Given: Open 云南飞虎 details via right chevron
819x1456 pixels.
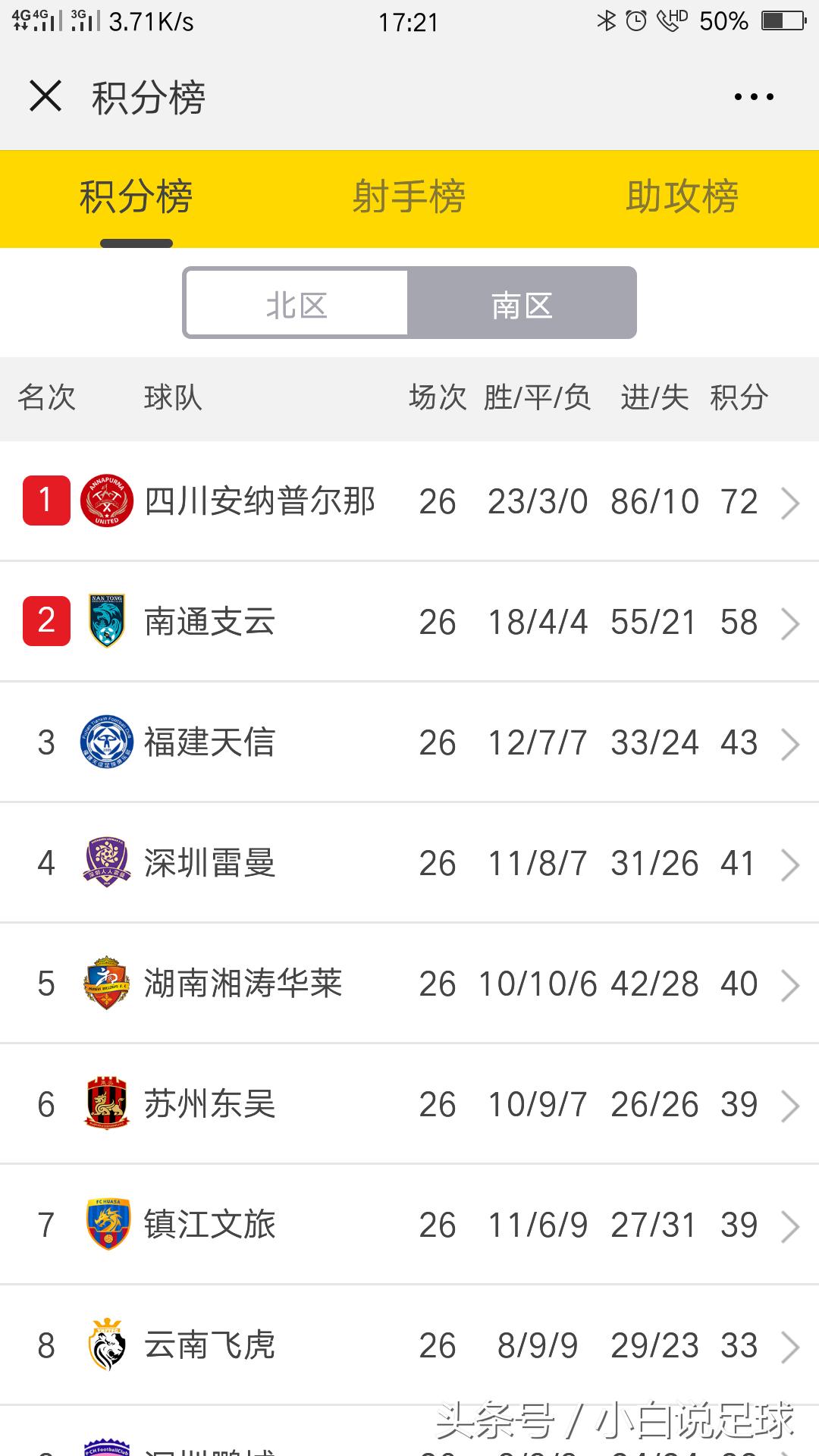Looking at the screenshot, I should [x=789, y=1346].
